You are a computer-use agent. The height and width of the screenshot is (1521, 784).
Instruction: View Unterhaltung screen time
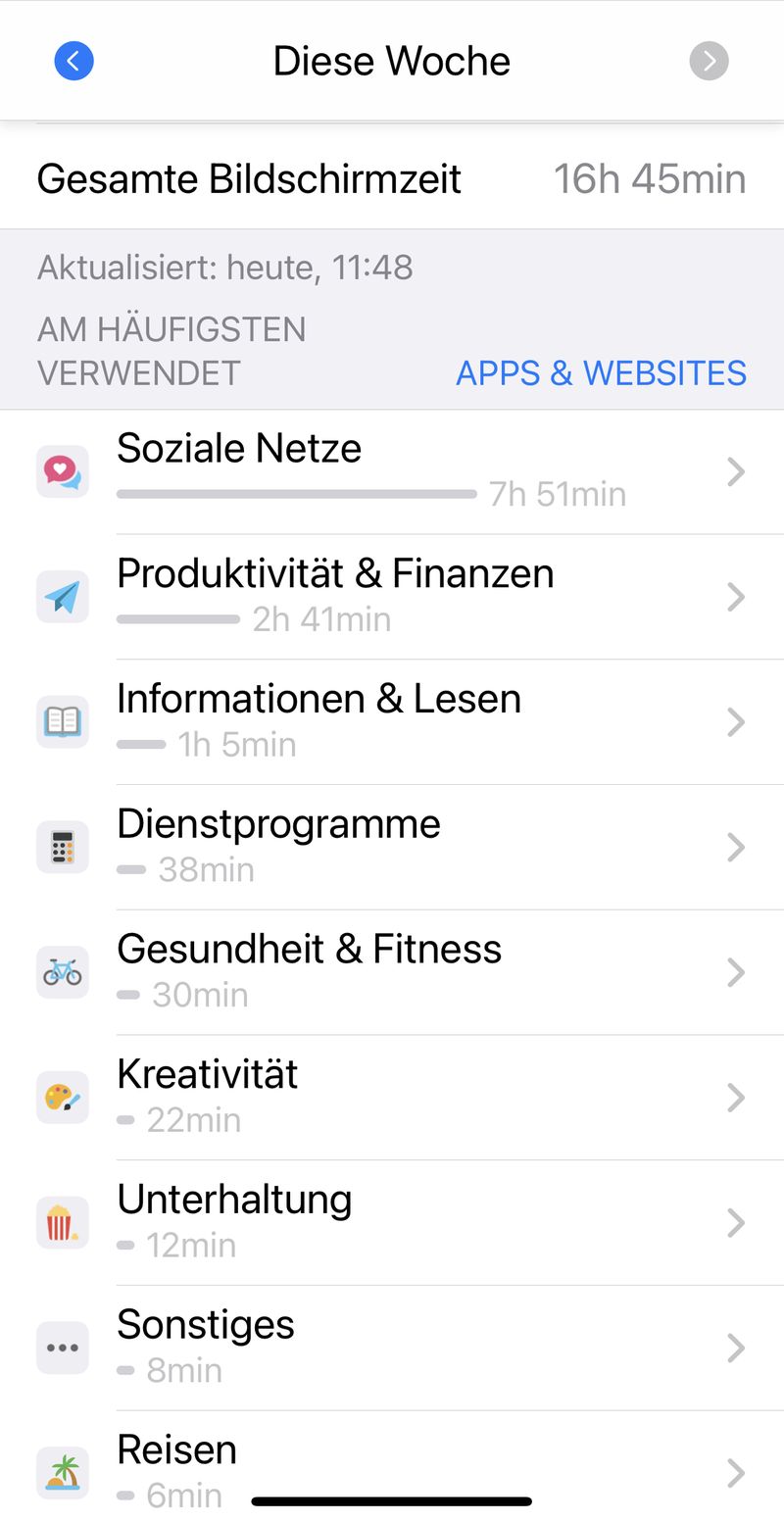pos(392,1223)
